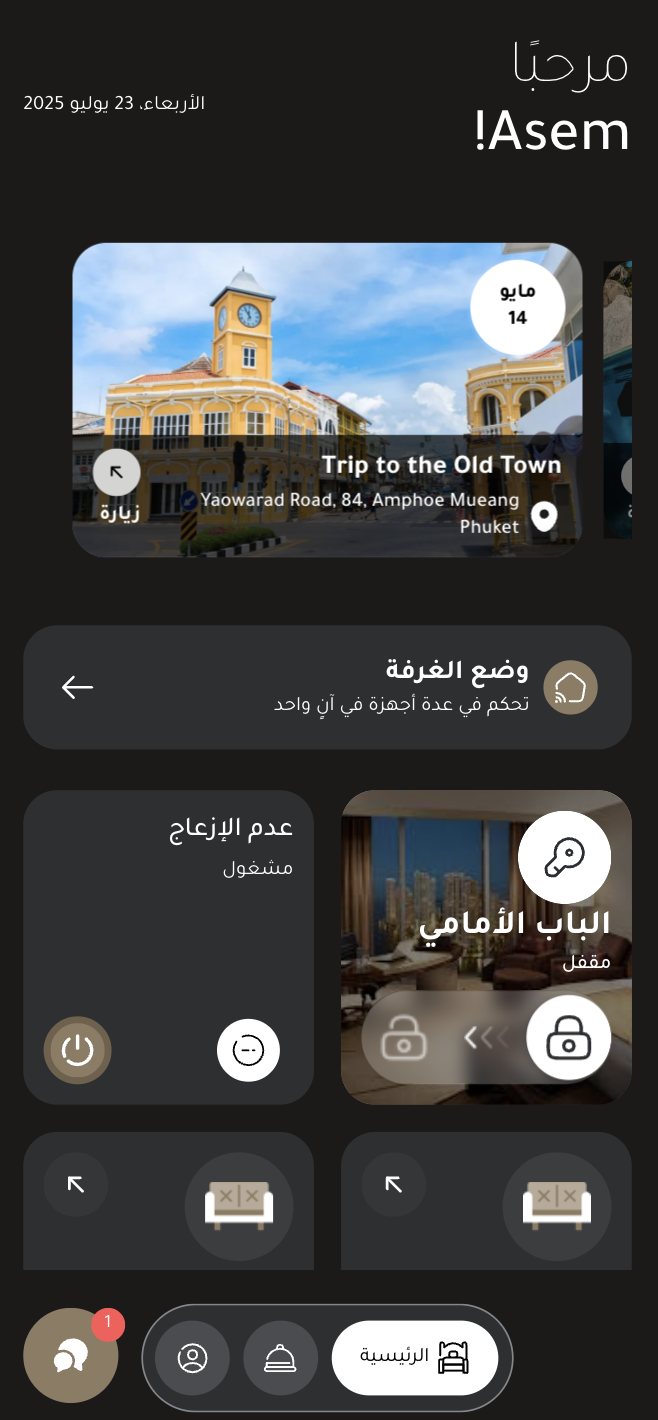Tap the visit (زيارة) arrow on Old Town card
Viewport: 658px width, 1420px height.
117,473
